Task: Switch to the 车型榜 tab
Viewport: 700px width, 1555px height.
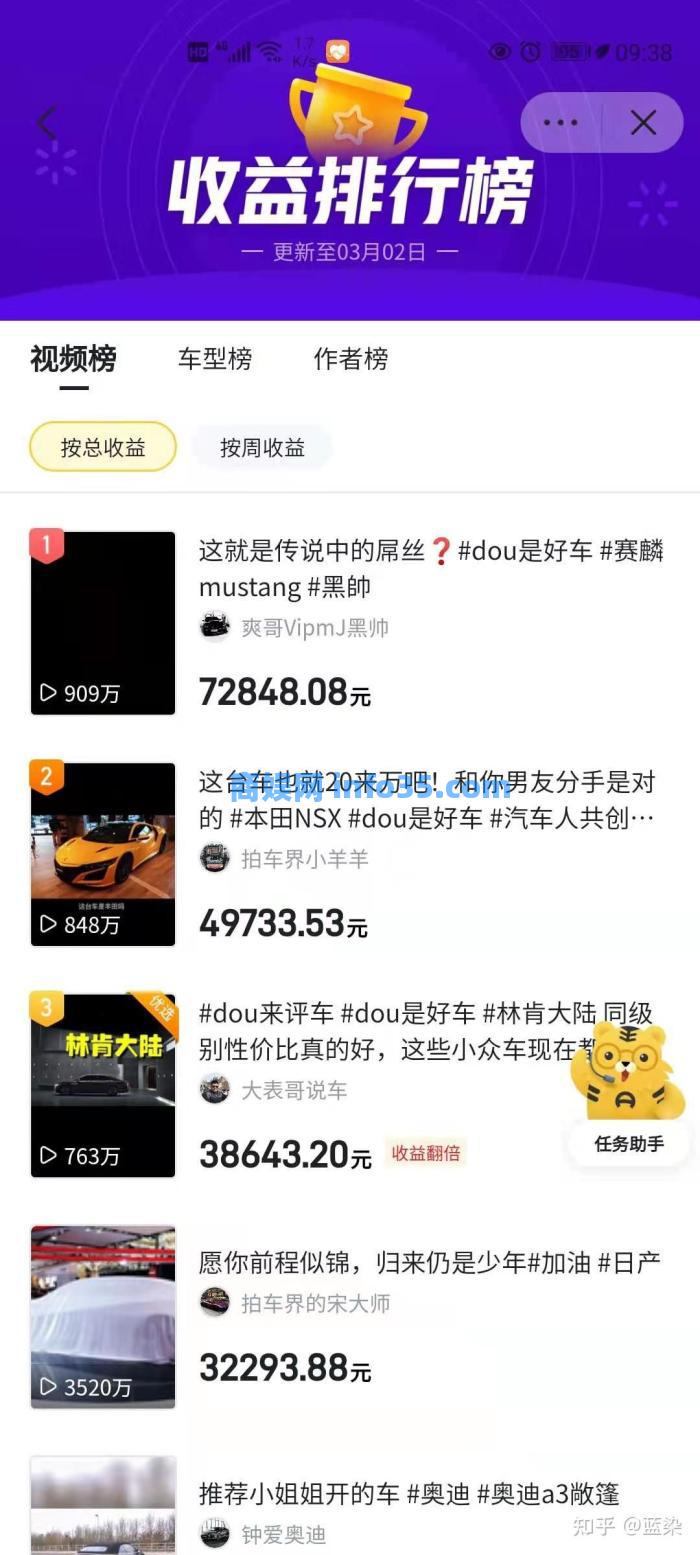Action: coord(215,359)
